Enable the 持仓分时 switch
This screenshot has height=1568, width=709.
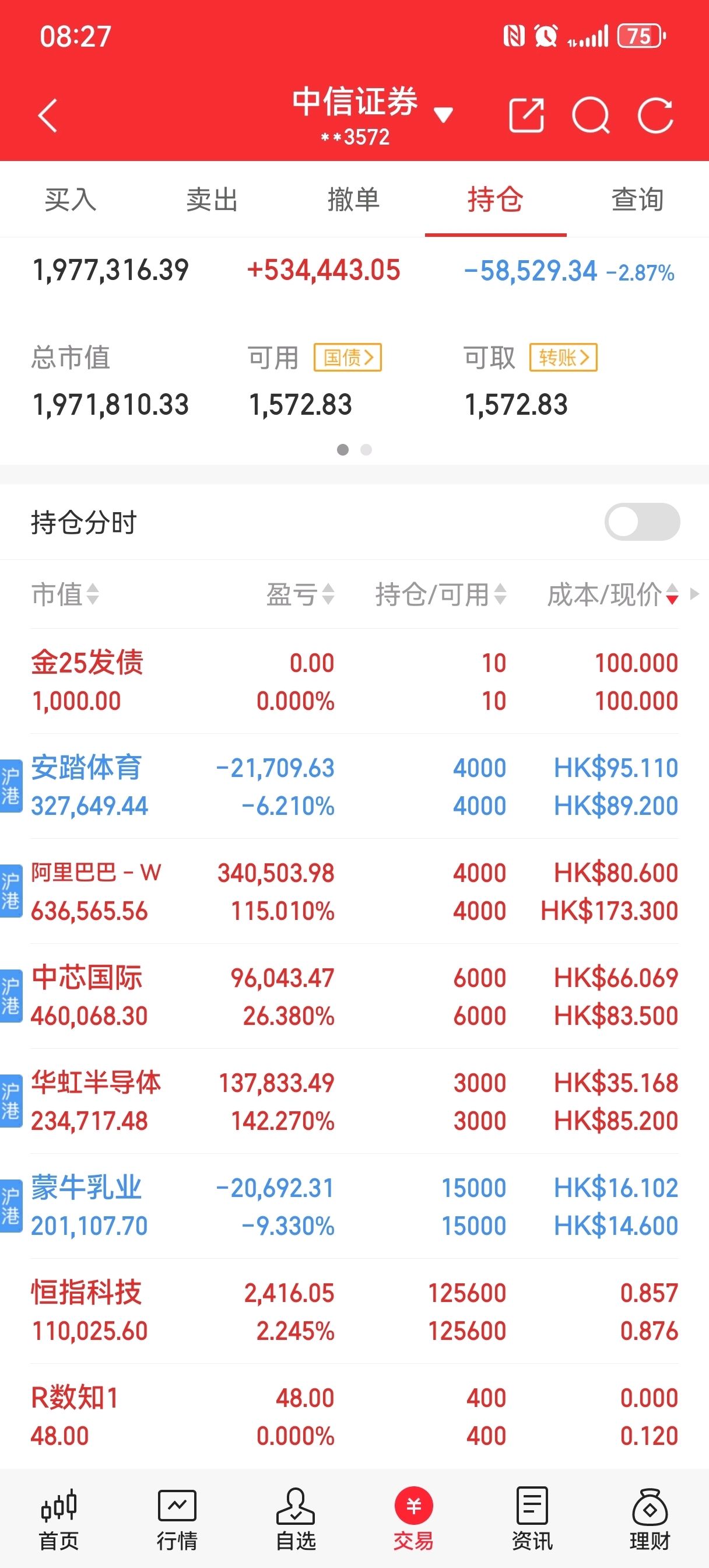641,521
